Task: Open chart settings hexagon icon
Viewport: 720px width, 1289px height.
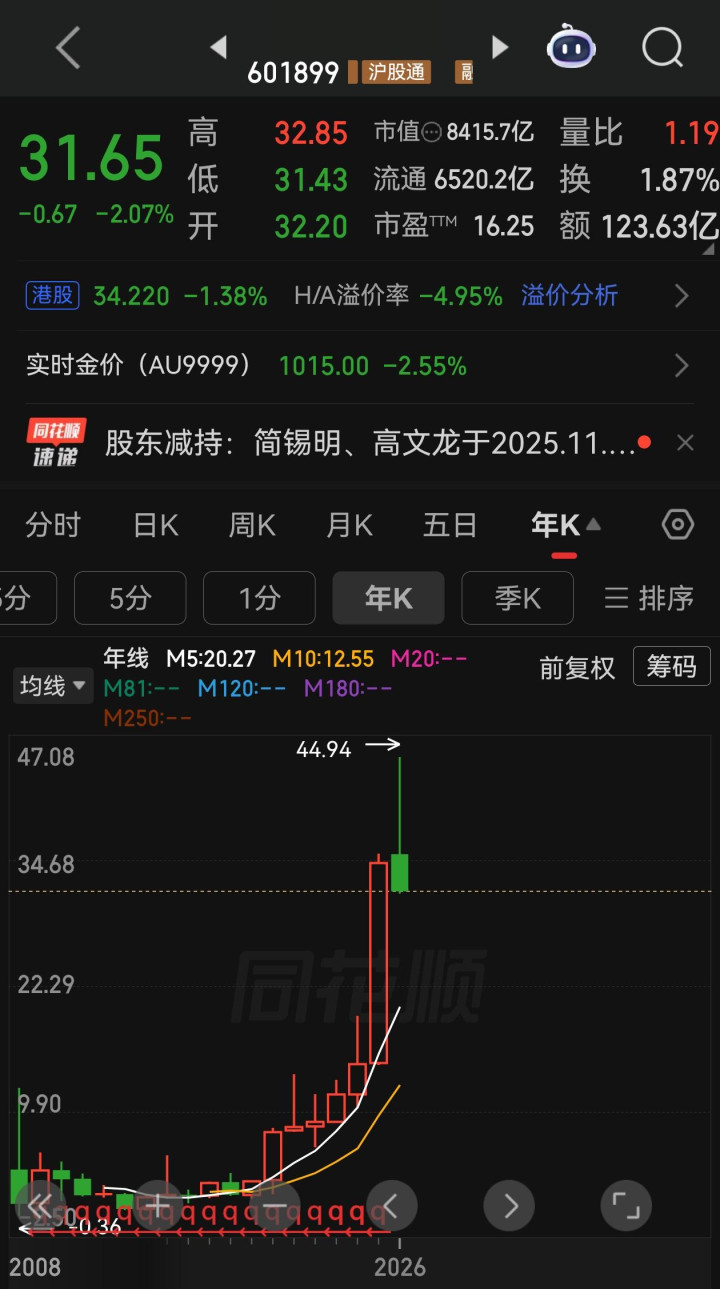Action: (x=678, y=524)
